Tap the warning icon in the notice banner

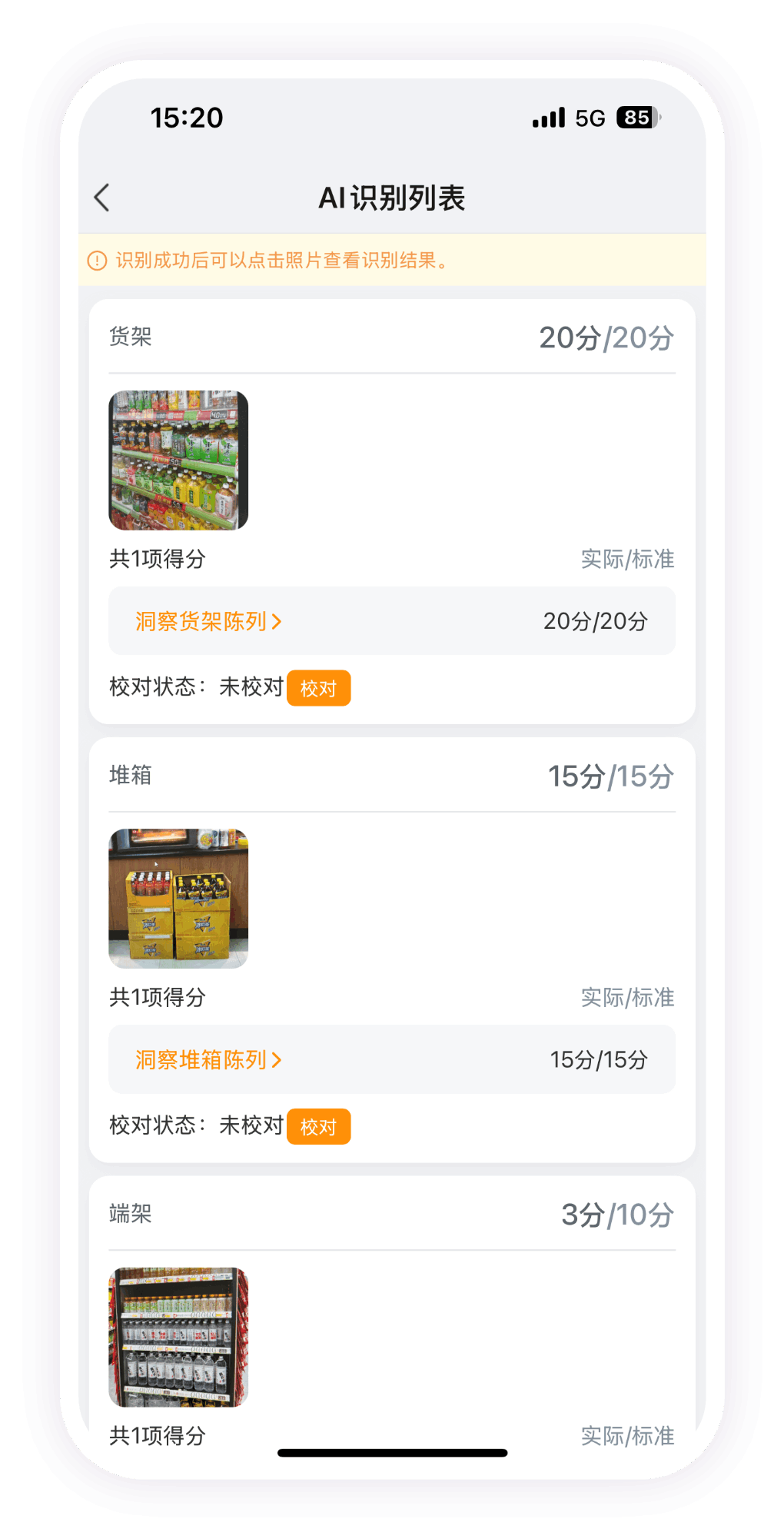(95, 261)
